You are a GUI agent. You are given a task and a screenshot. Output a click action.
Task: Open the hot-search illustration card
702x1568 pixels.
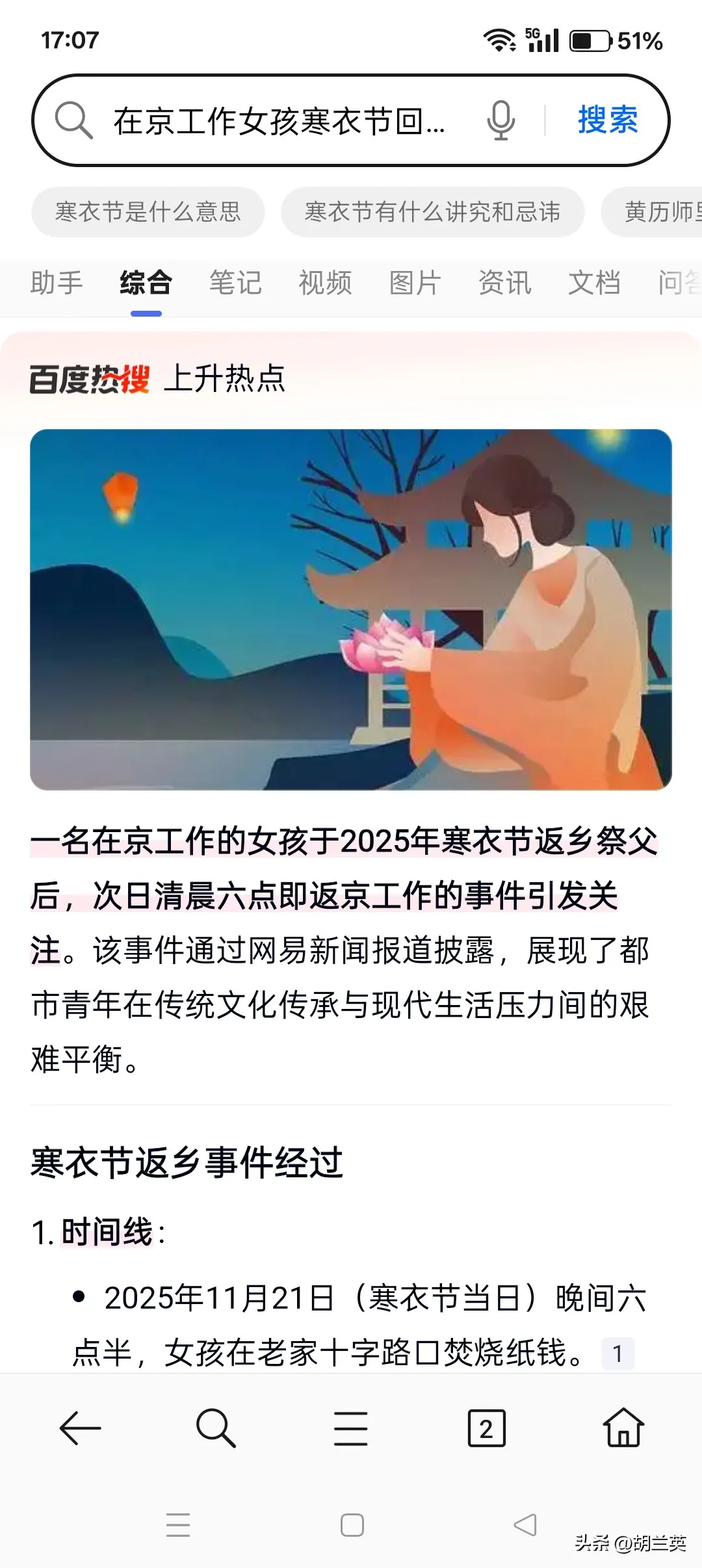[351, 609]
